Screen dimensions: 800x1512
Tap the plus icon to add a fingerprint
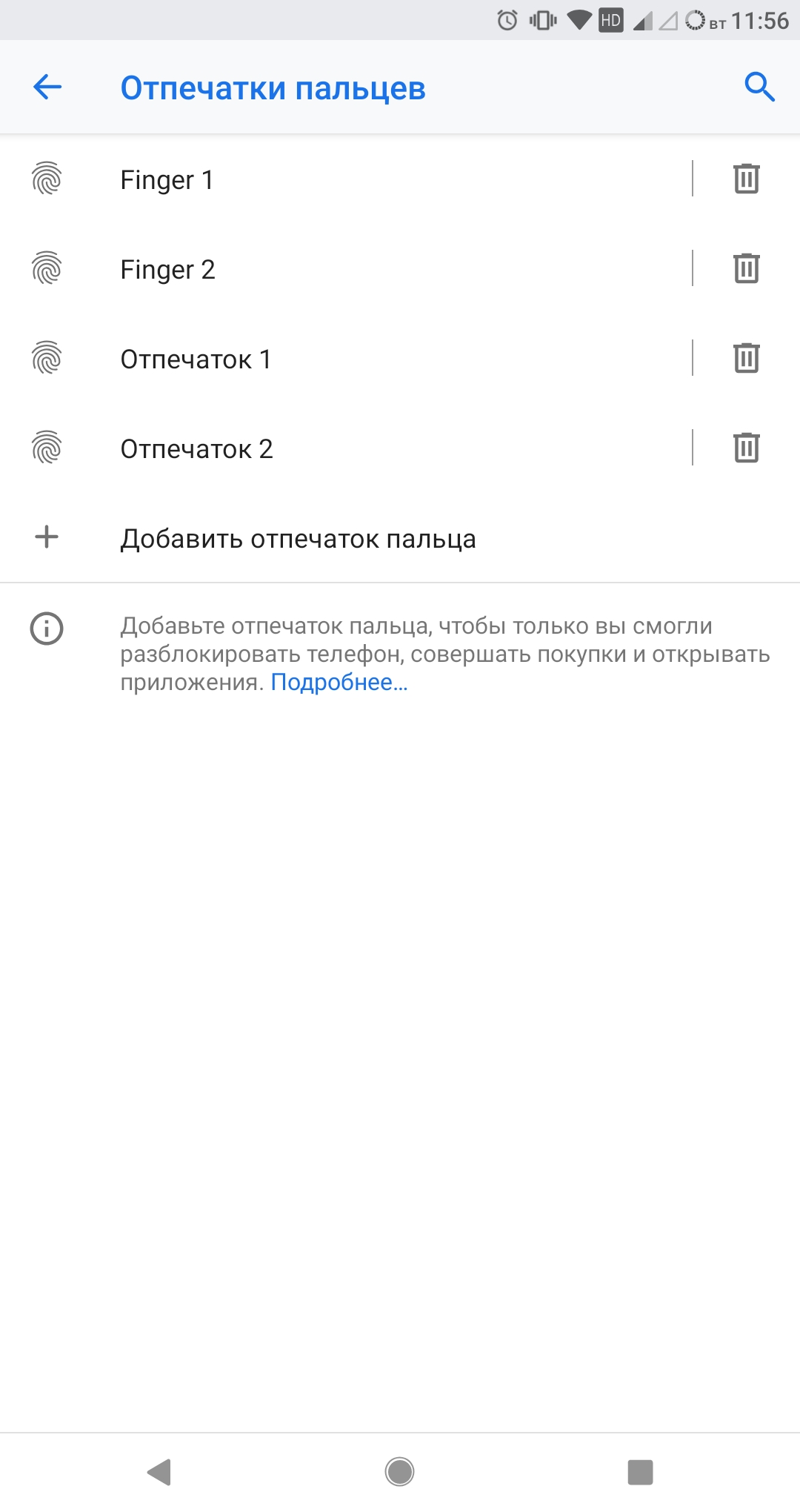46,538
